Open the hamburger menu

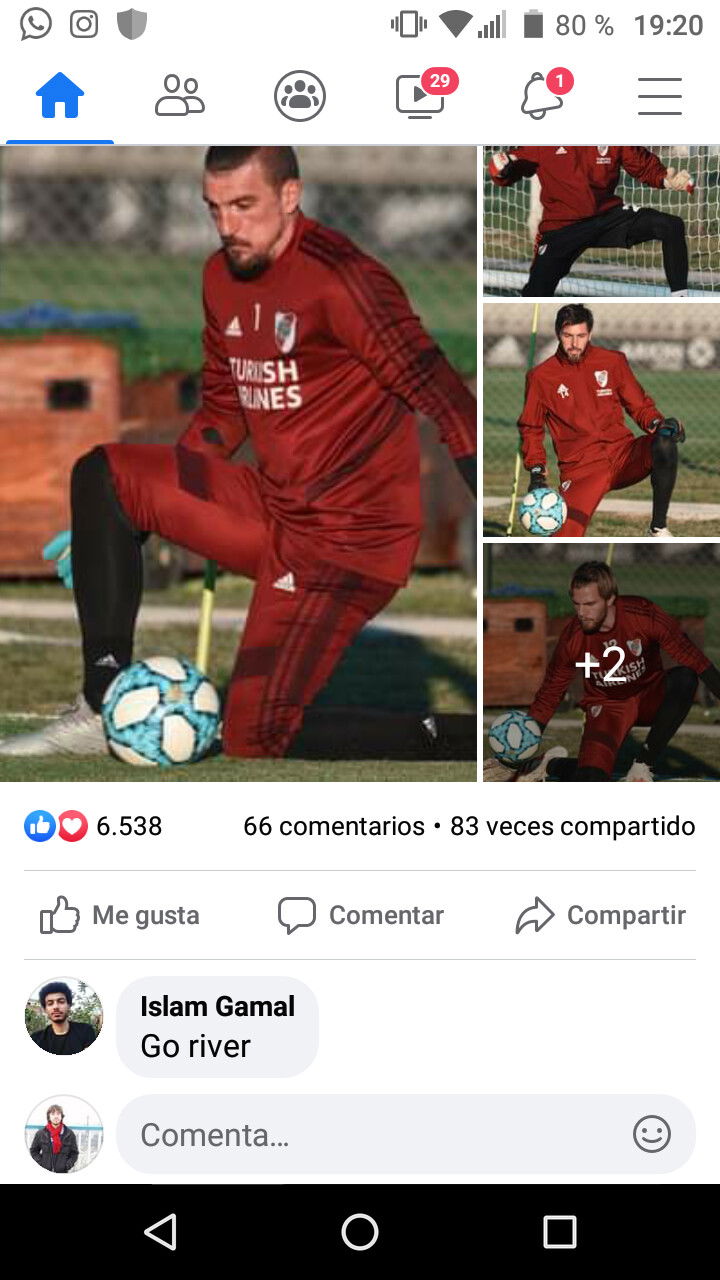[x=660, y=97]
